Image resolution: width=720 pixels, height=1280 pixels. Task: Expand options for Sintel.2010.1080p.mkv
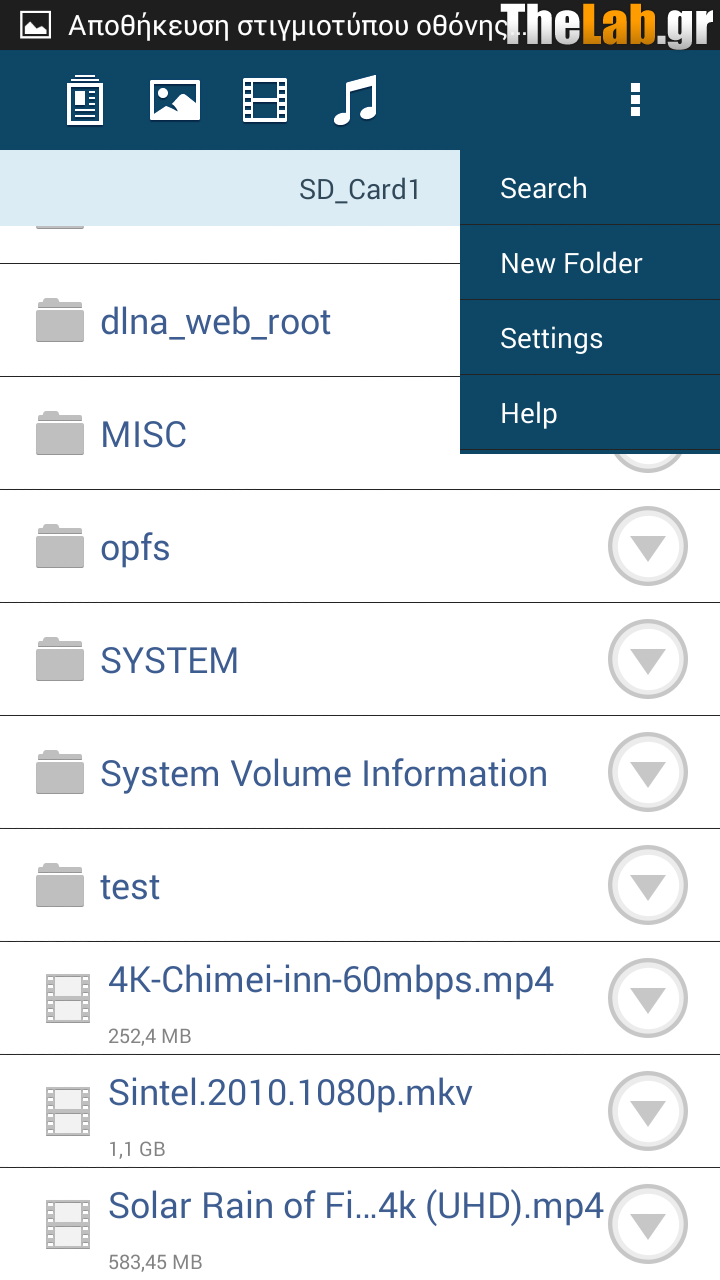pyautogui.click(x=648, y=1112)
